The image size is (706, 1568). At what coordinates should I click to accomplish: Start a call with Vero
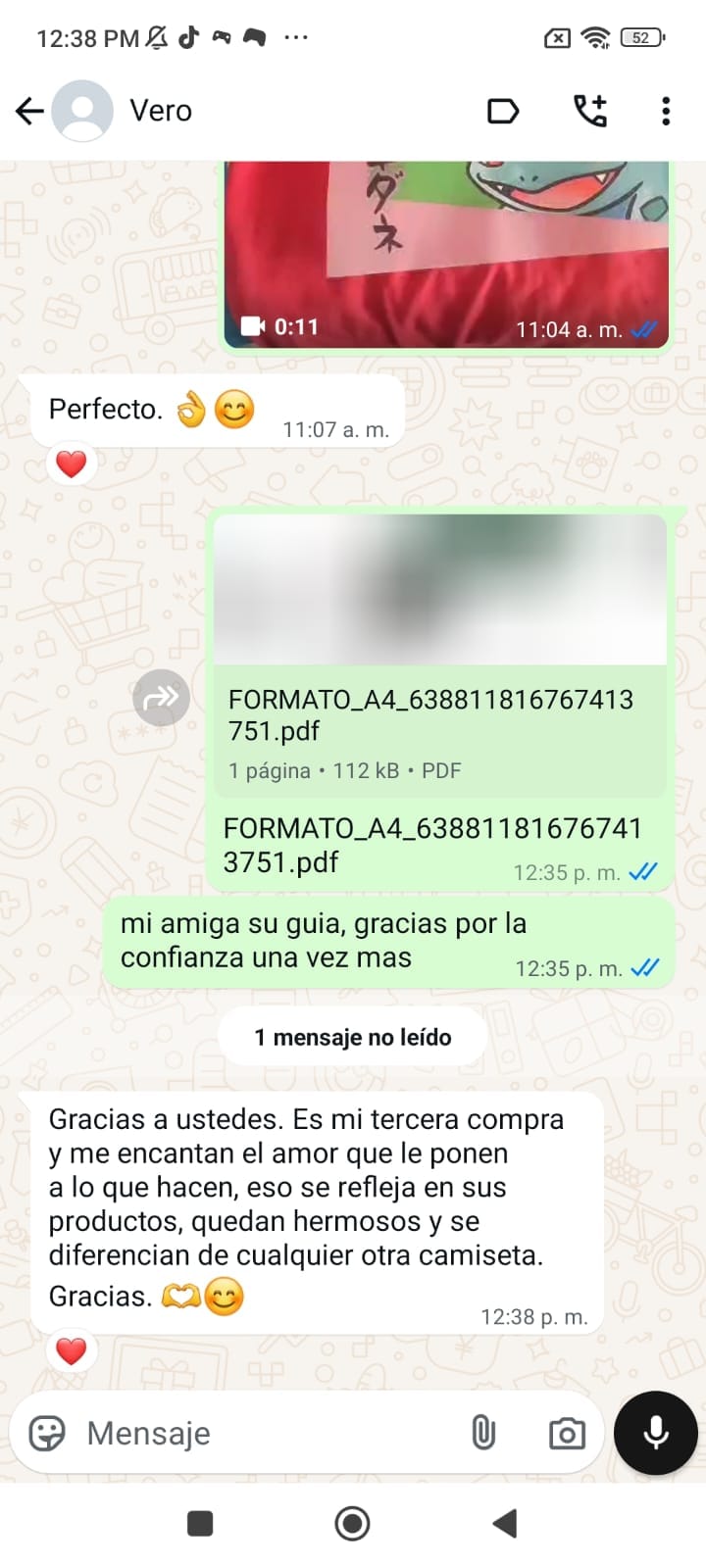[590, 111]
